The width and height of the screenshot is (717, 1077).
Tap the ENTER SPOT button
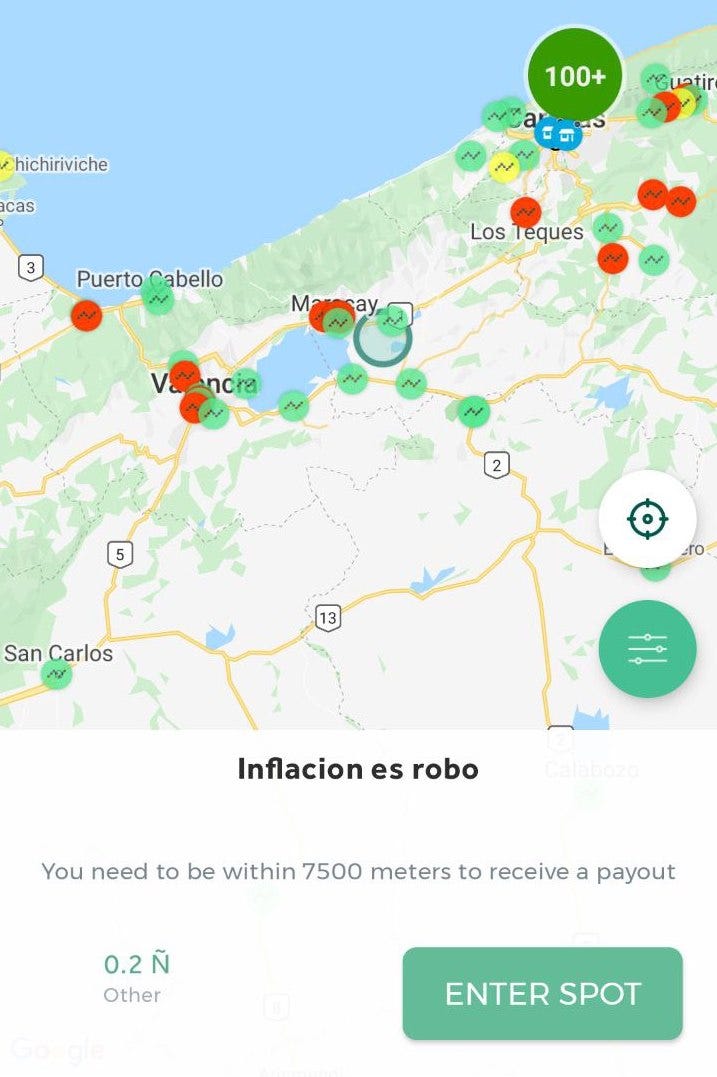pos(542,993)
